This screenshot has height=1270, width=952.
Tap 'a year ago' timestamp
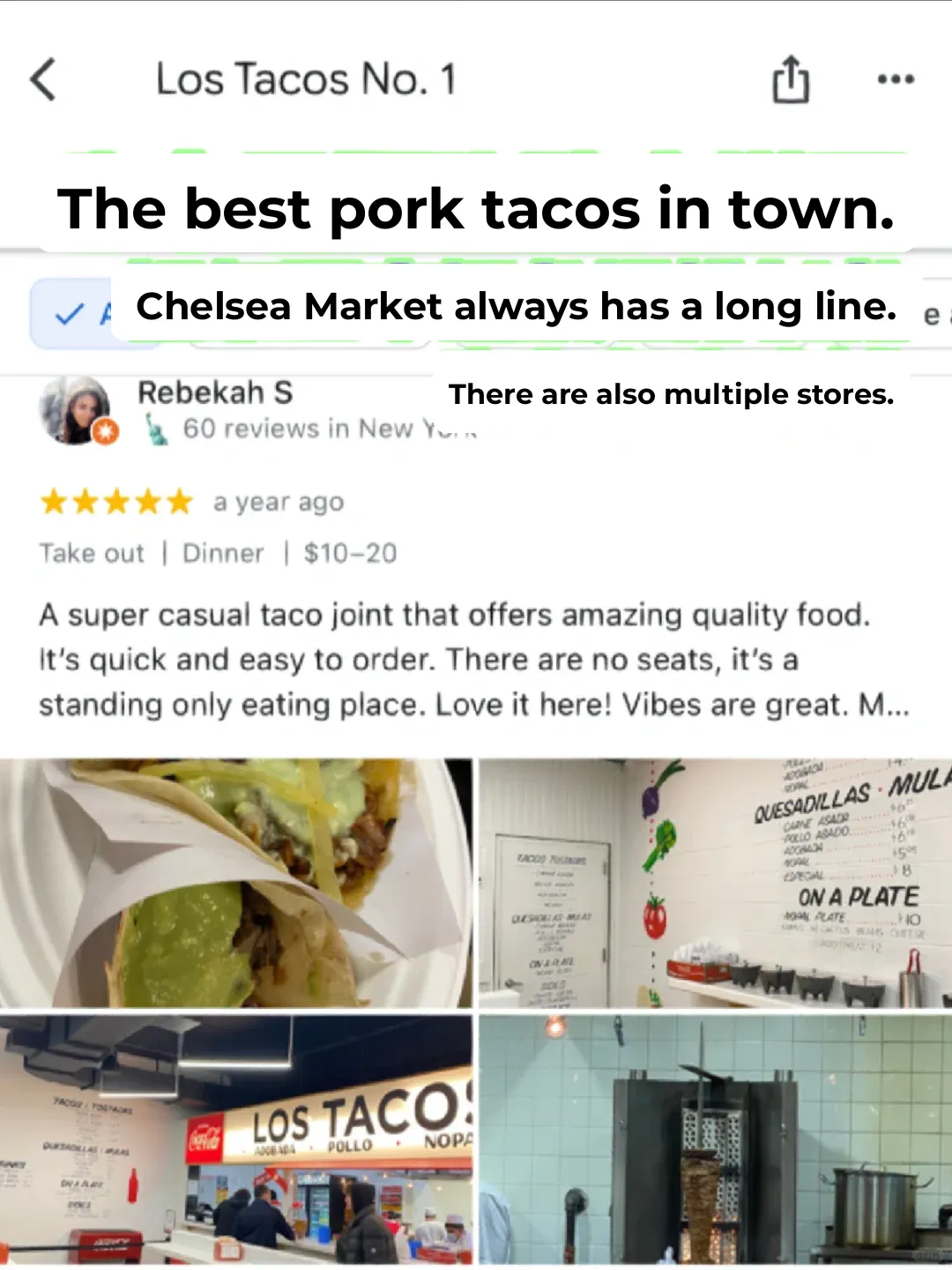276,501
